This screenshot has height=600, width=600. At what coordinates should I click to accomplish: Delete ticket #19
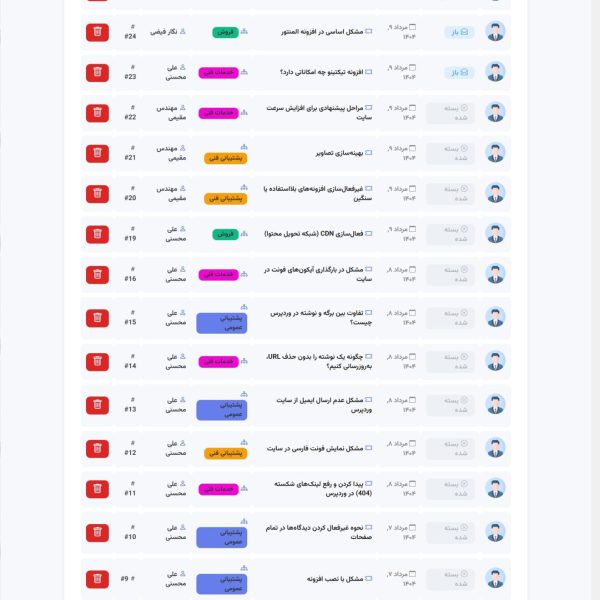pyautogui.click(x=97, y=234)
